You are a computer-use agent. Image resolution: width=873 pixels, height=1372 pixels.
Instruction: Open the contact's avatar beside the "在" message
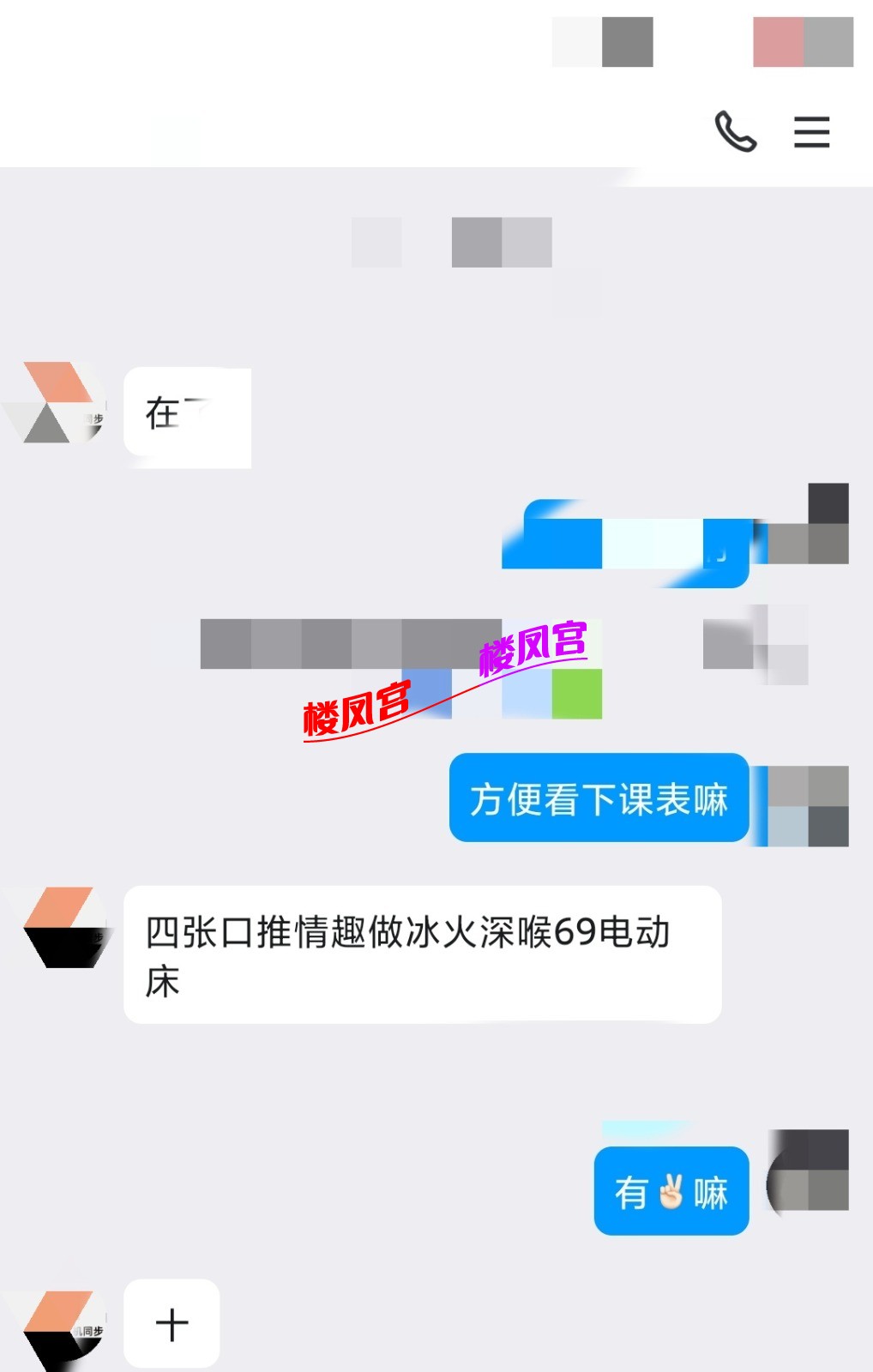(58, 402)
